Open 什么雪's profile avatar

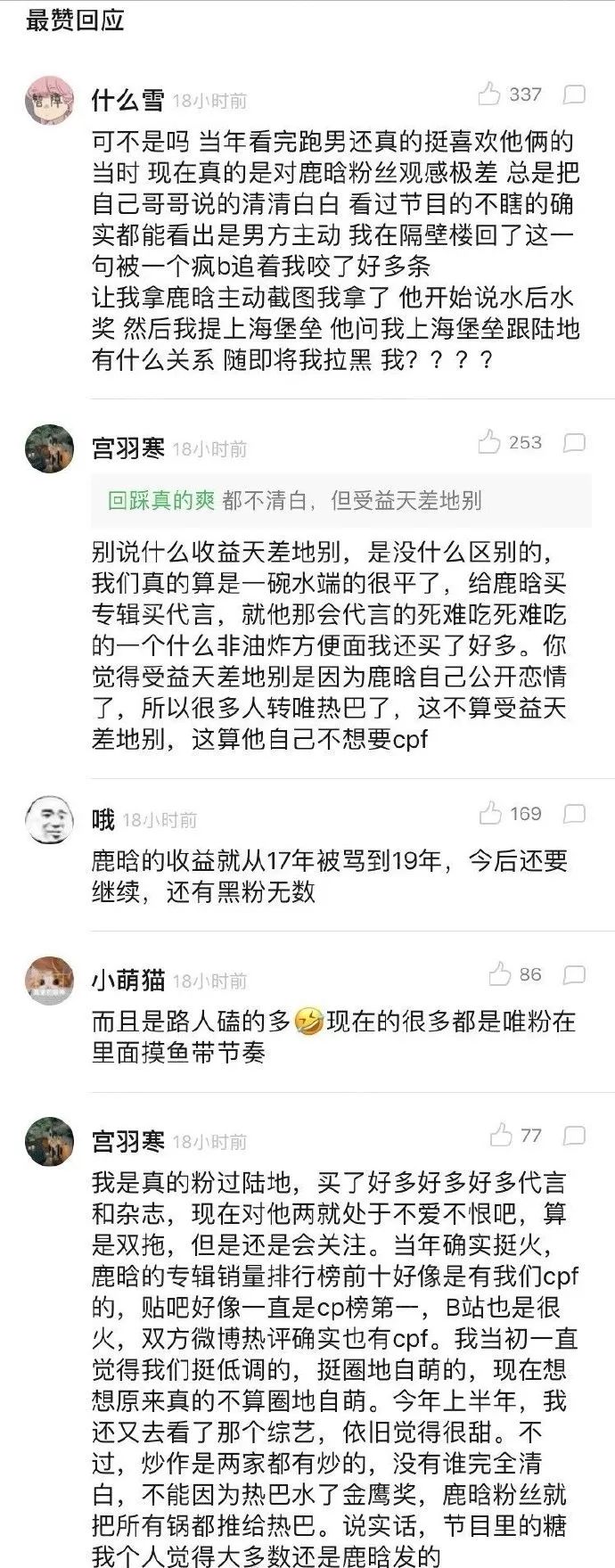49,99
